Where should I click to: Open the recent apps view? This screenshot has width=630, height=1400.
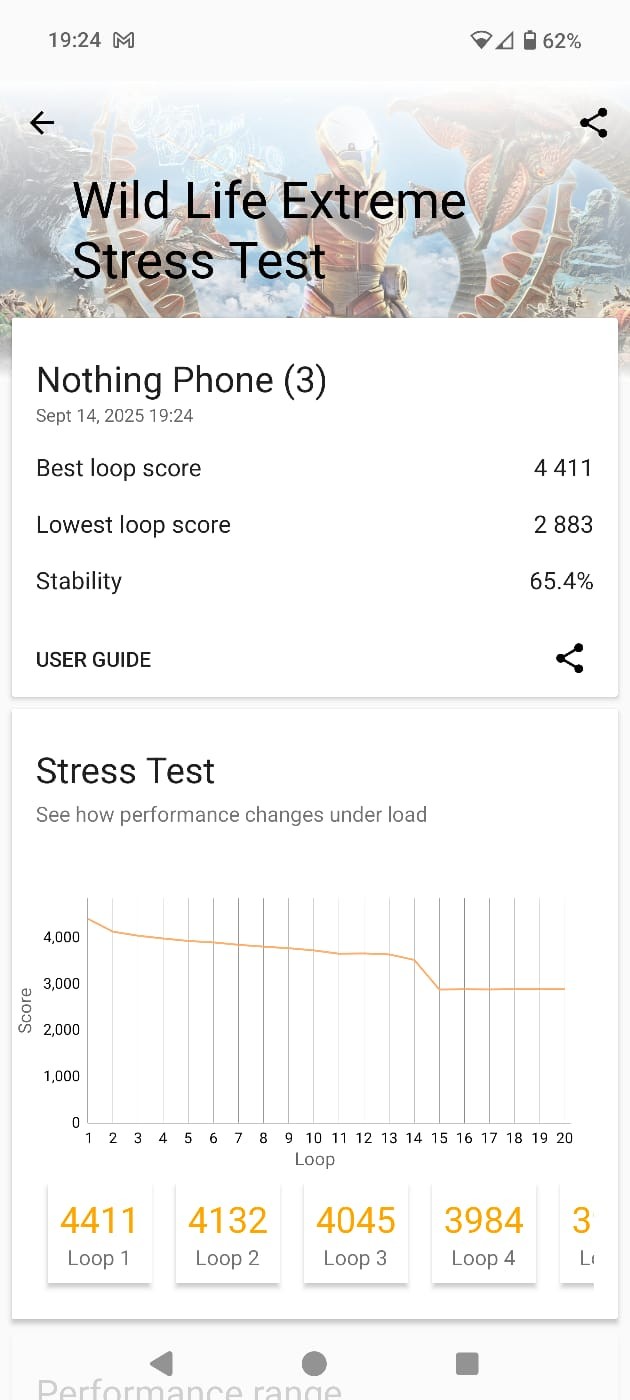click(x=467, y=1363)
